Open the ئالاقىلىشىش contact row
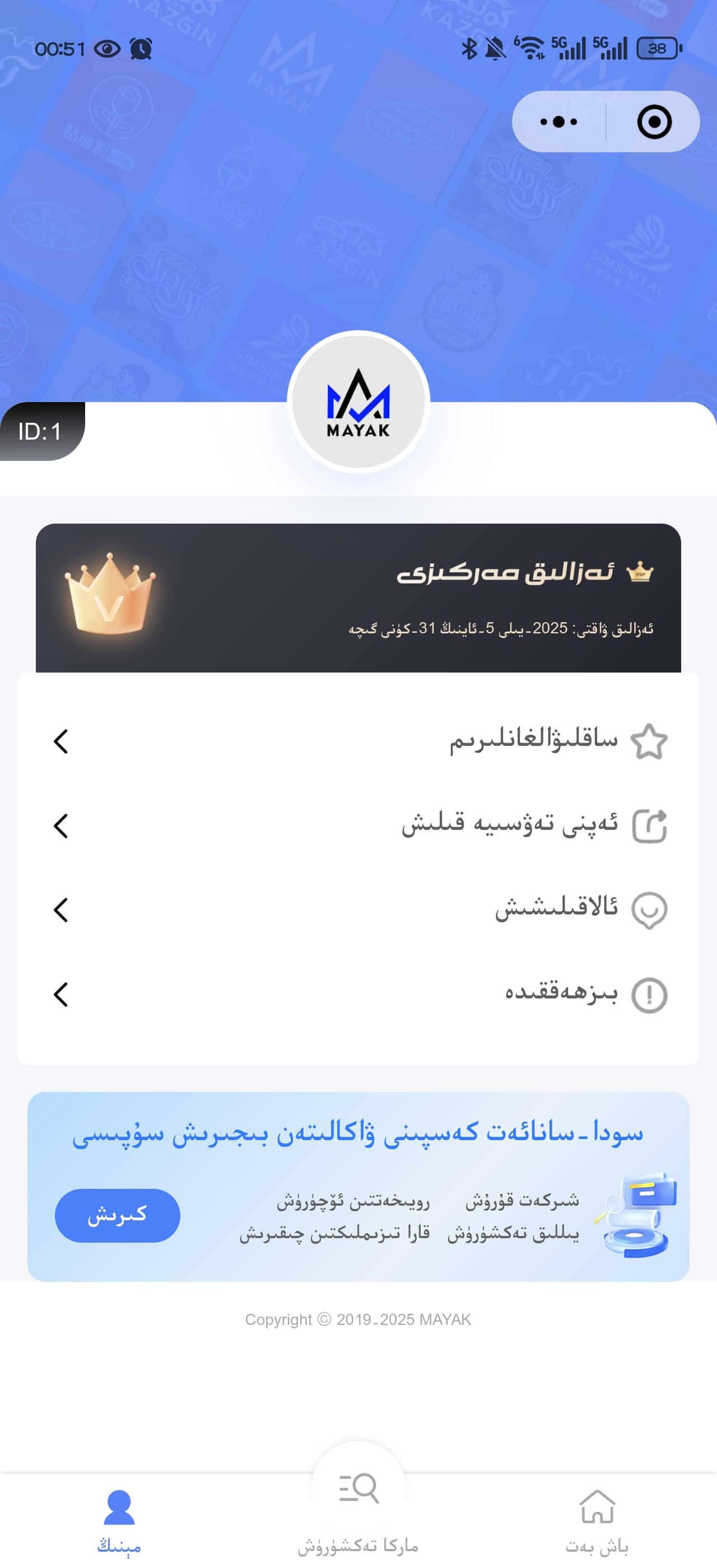The width and height of the screenshot is (717, 1568). pyautogui.click(x=358, y=909)
